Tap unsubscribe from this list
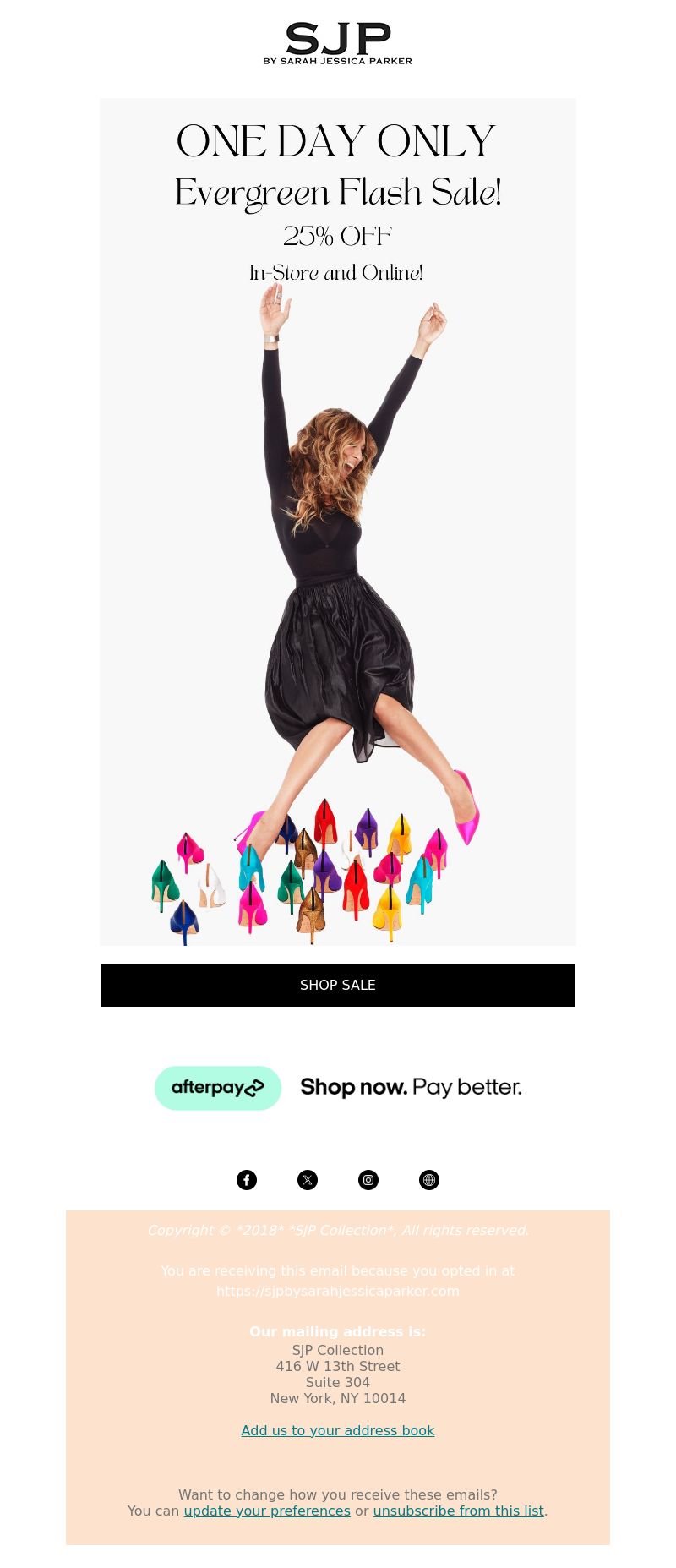676x1568 pixels. 458,1511
